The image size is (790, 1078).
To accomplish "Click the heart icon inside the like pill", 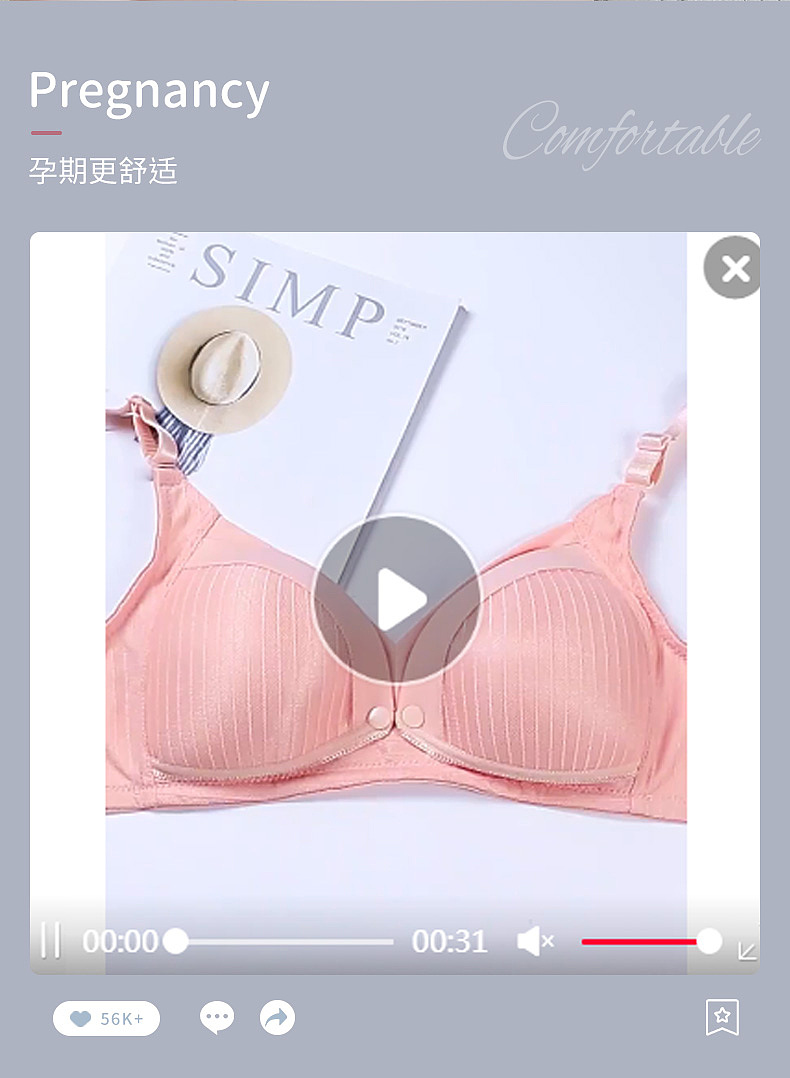I will point(79,1018).
